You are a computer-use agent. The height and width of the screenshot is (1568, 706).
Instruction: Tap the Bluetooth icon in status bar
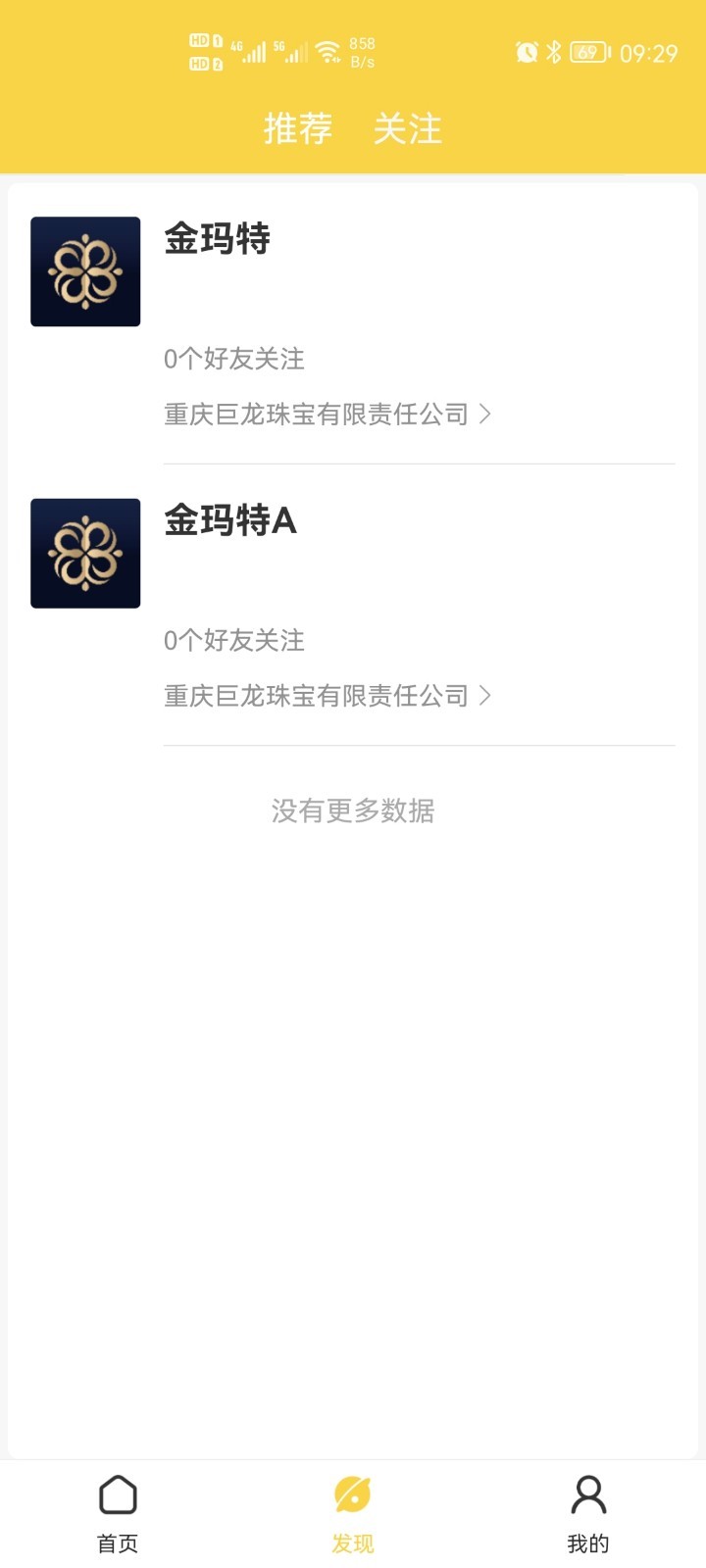[x=554, y=52]
